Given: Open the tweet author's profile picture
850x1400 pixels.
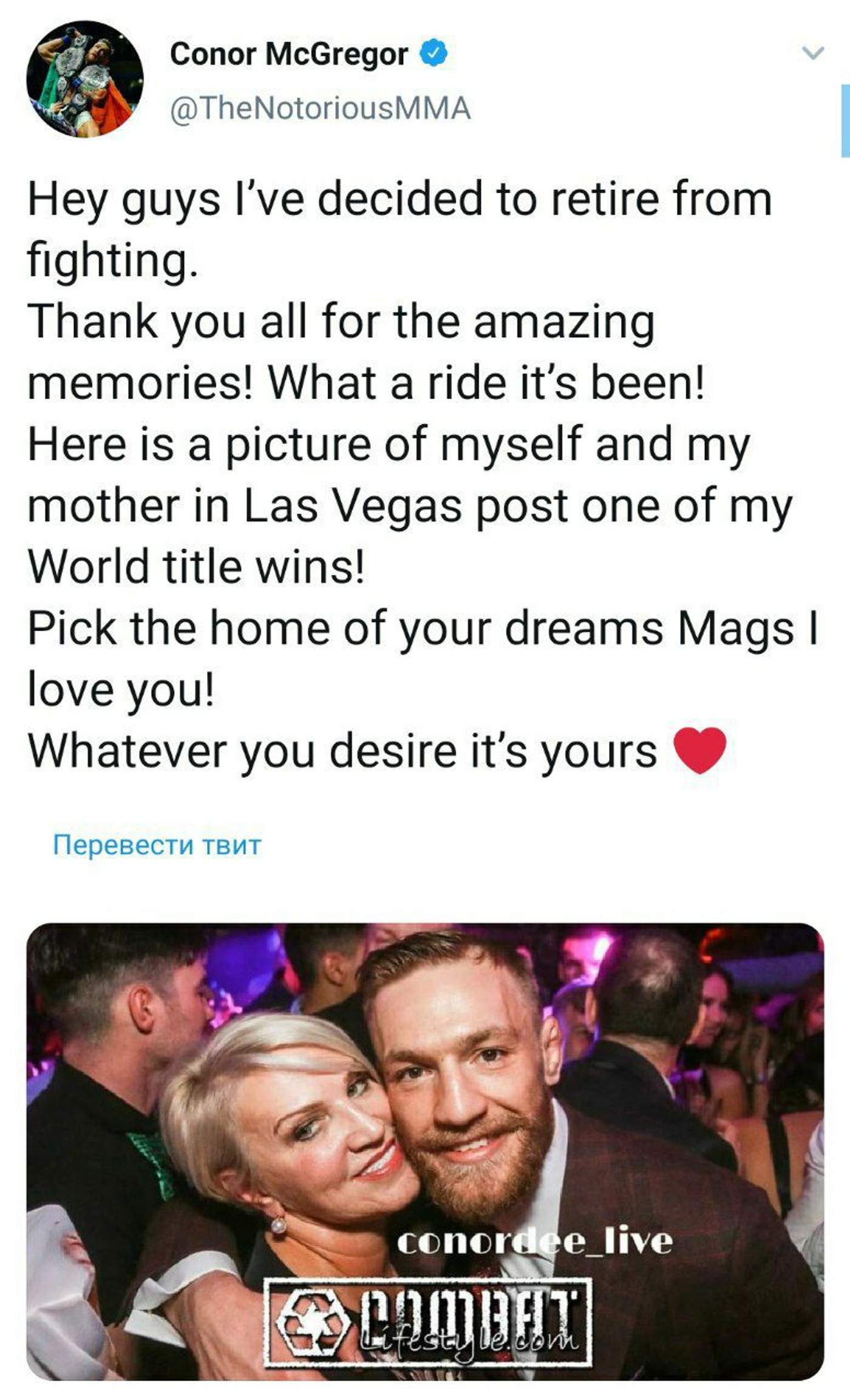Looking at the screenshot, I should click(x=85, y=79).
